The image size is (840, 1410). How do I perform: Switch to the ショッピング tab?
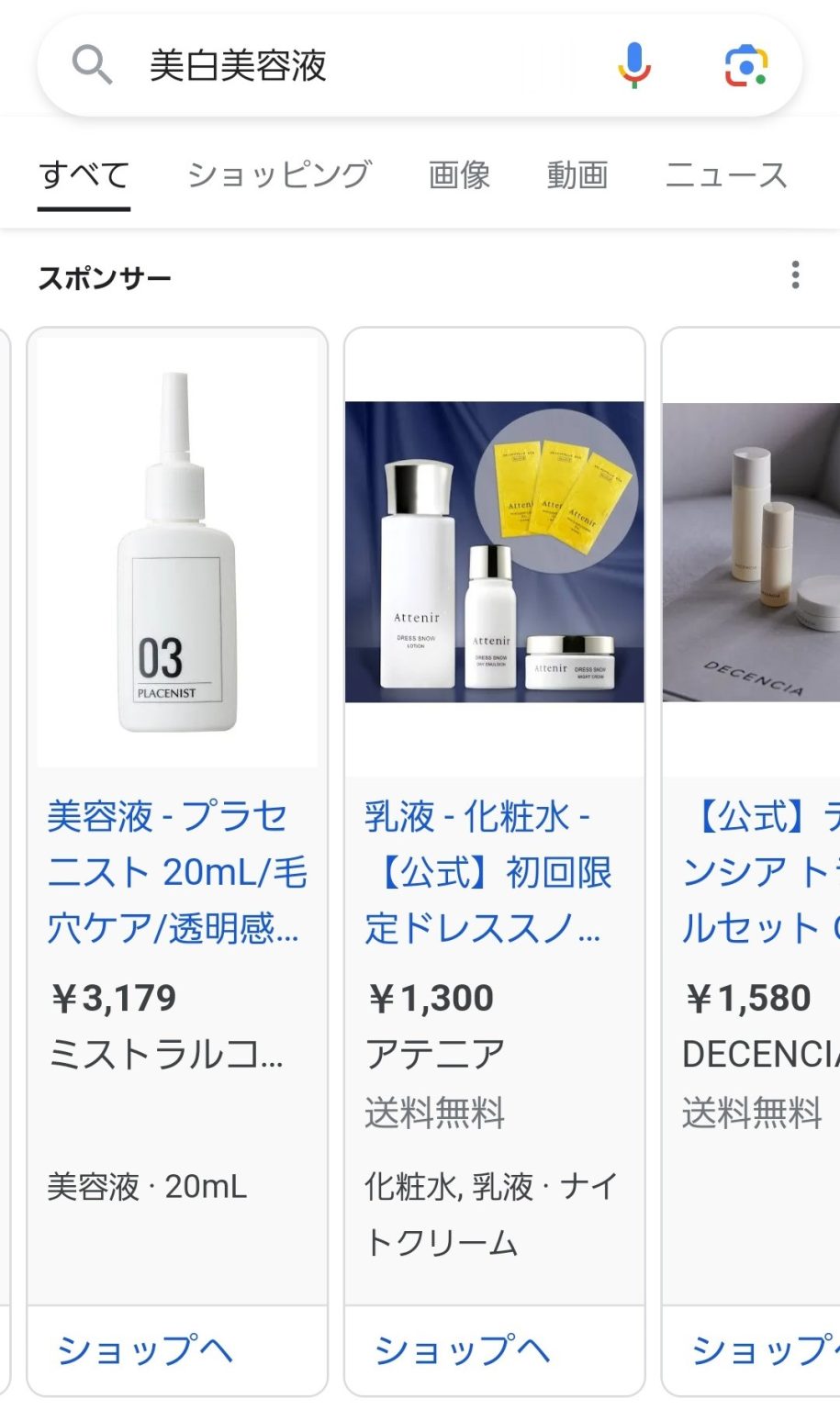pyautogui.click(x=279, y=174)
